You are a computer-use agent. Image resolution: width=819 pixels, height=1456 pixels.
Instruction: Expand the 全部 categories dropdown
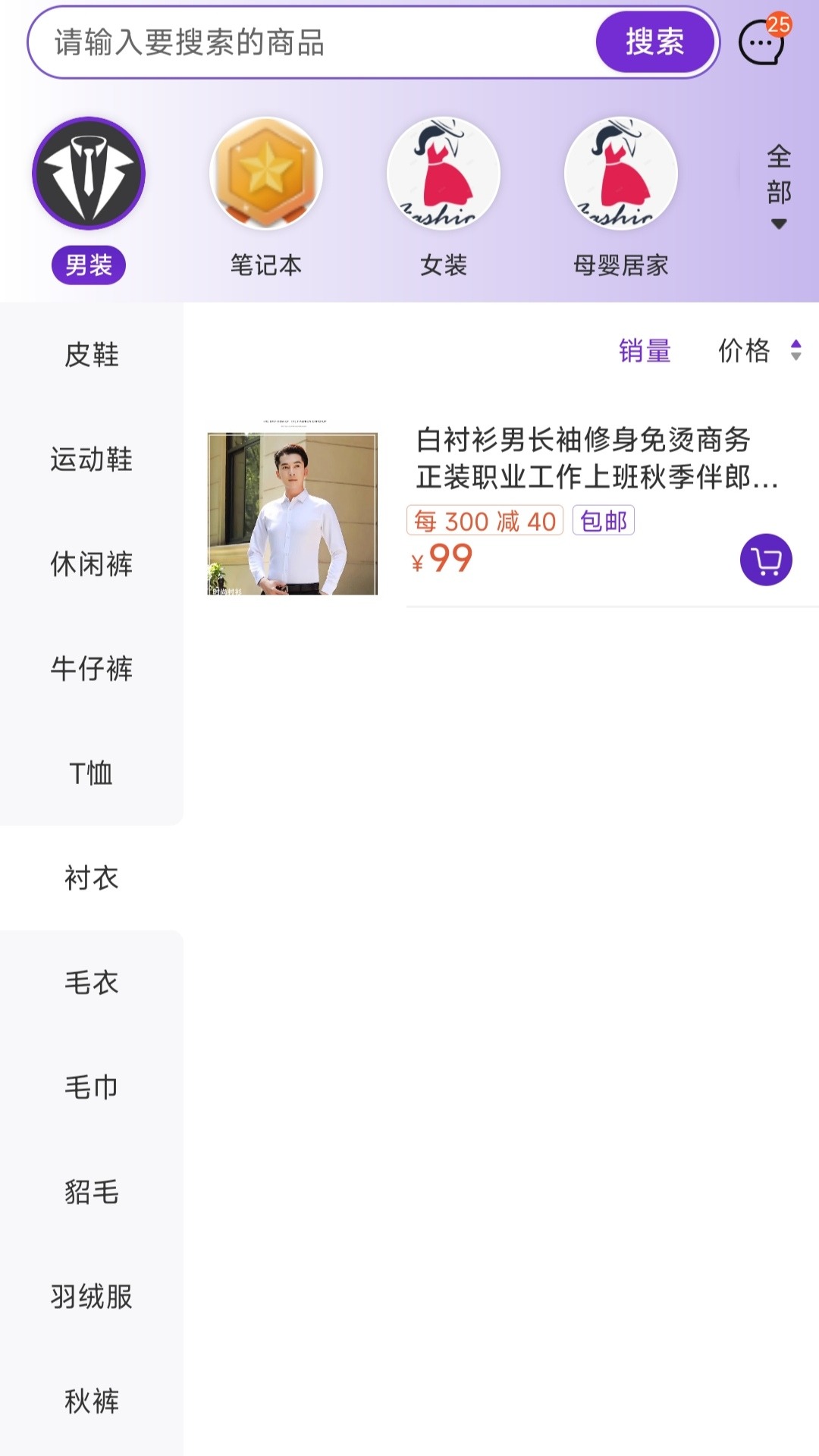coord(779,186)
